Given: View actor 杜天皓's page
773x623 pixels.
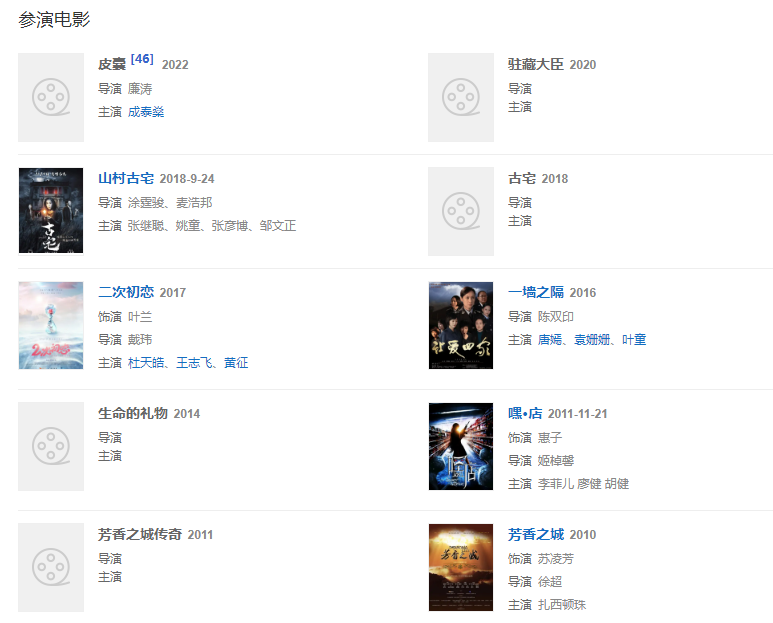Looking at the screenshot, I should pos(147,363).
